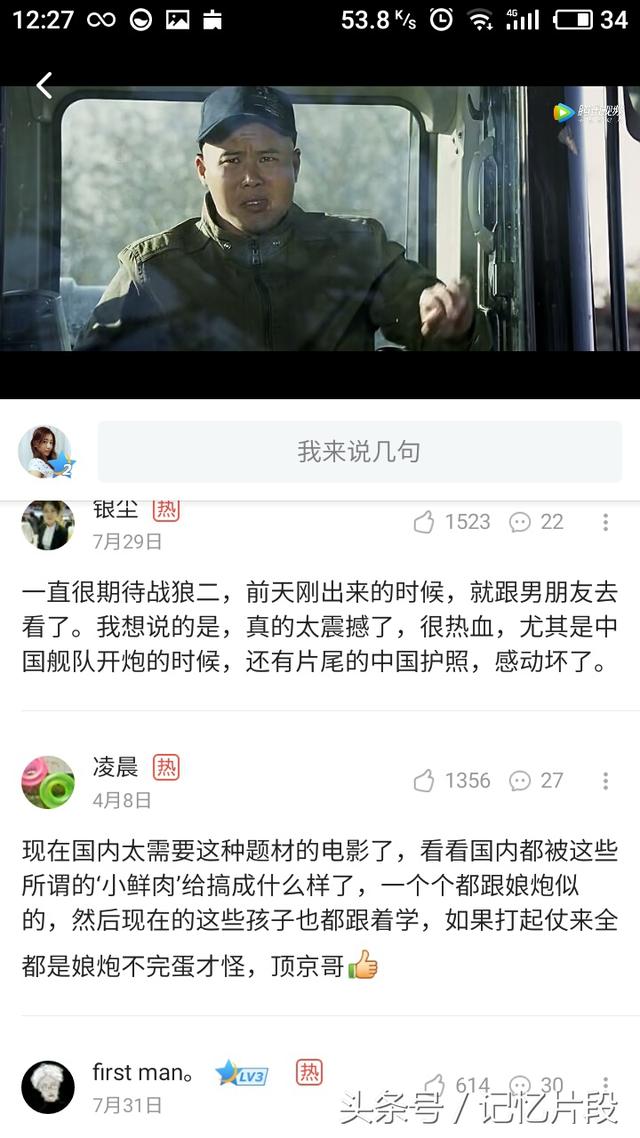Open your own avatar beside comment box

click(46, 451)
